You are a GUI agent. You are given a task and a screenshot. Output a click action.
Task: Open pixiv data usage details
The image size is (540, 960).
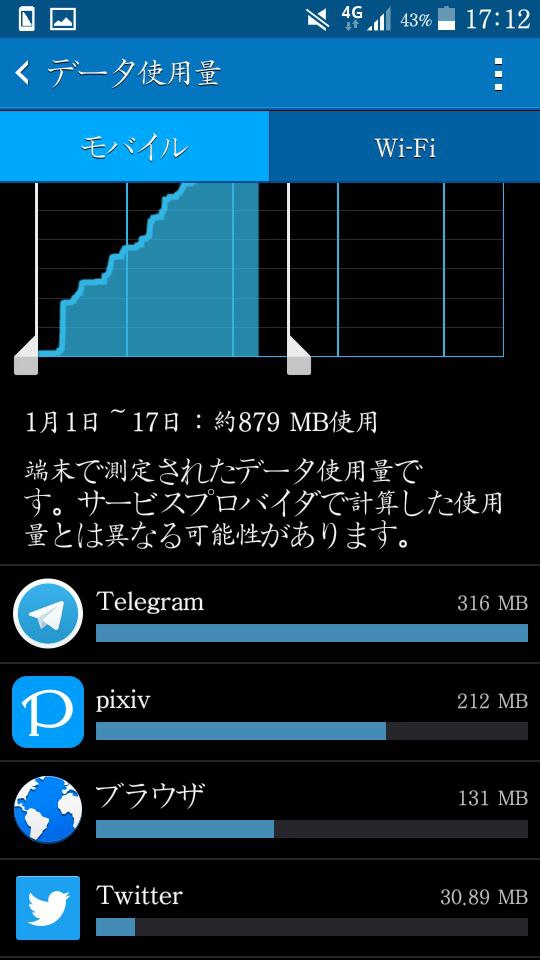(x=270, y=712)
